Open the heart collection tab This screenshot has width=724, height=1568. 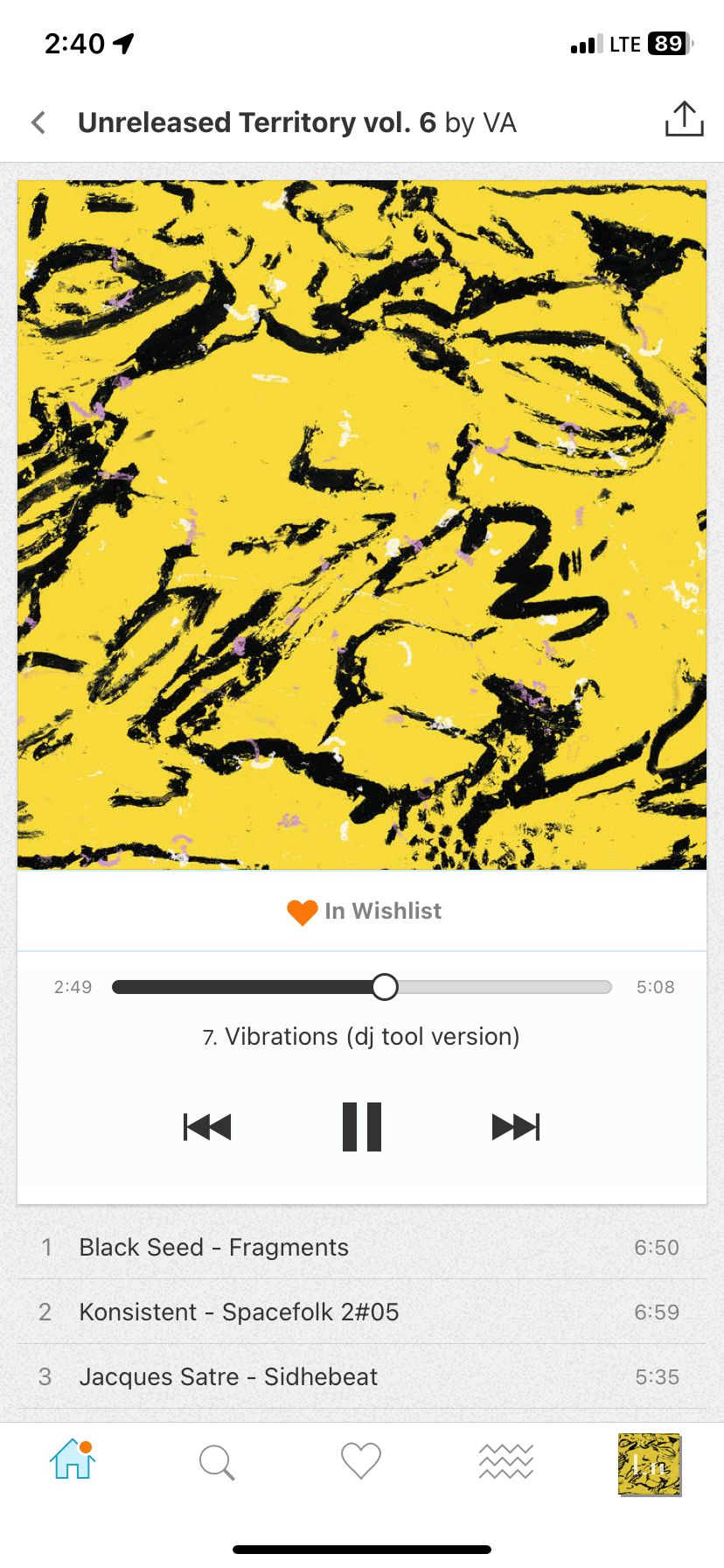click(x=361, y=1460)
